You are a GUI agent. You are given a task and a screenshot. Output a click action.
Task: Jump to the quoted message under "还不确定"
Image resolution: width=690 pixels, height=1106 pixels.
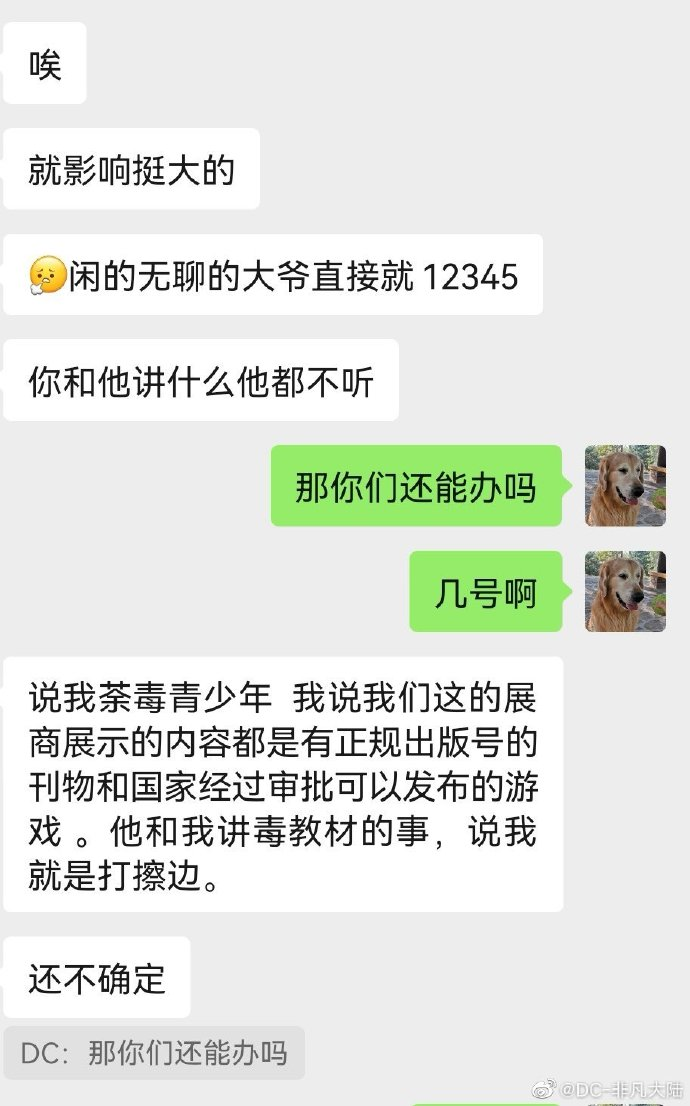click(x=154, y=1052)
